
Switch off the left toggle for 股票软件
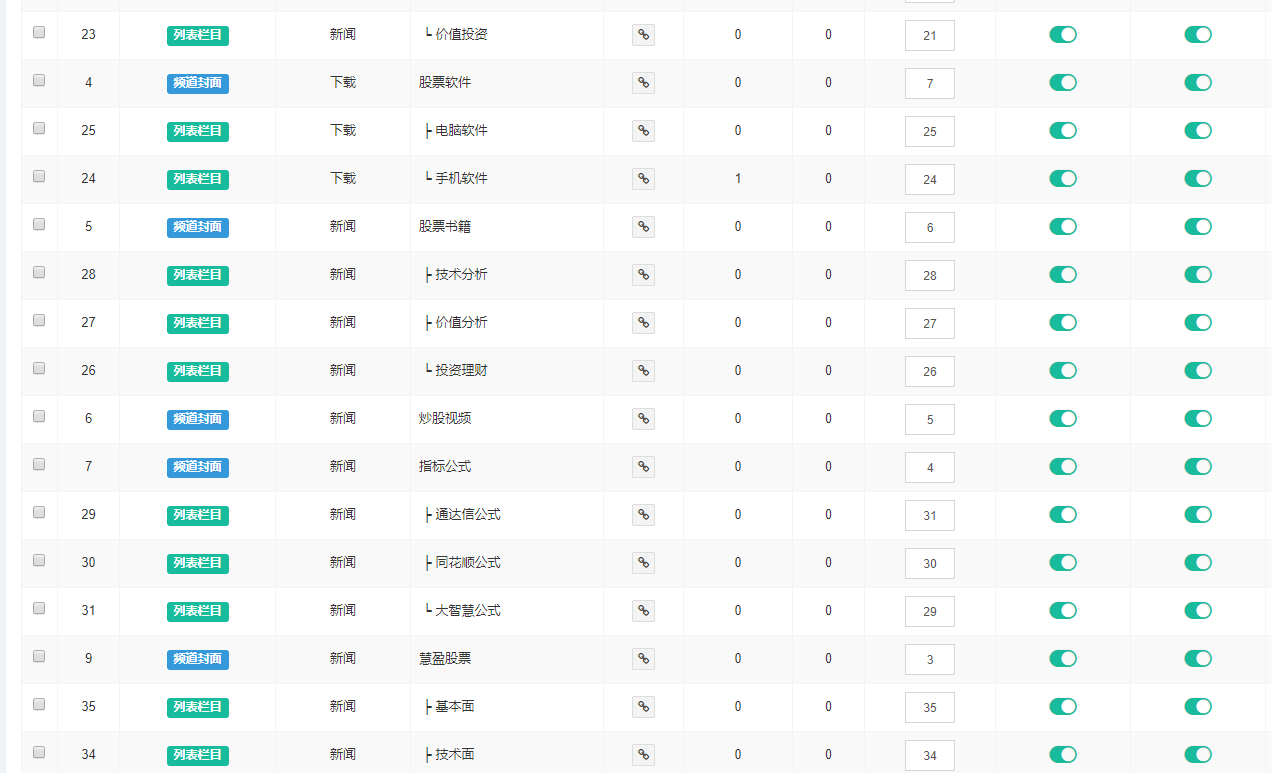pos(1062,82)
